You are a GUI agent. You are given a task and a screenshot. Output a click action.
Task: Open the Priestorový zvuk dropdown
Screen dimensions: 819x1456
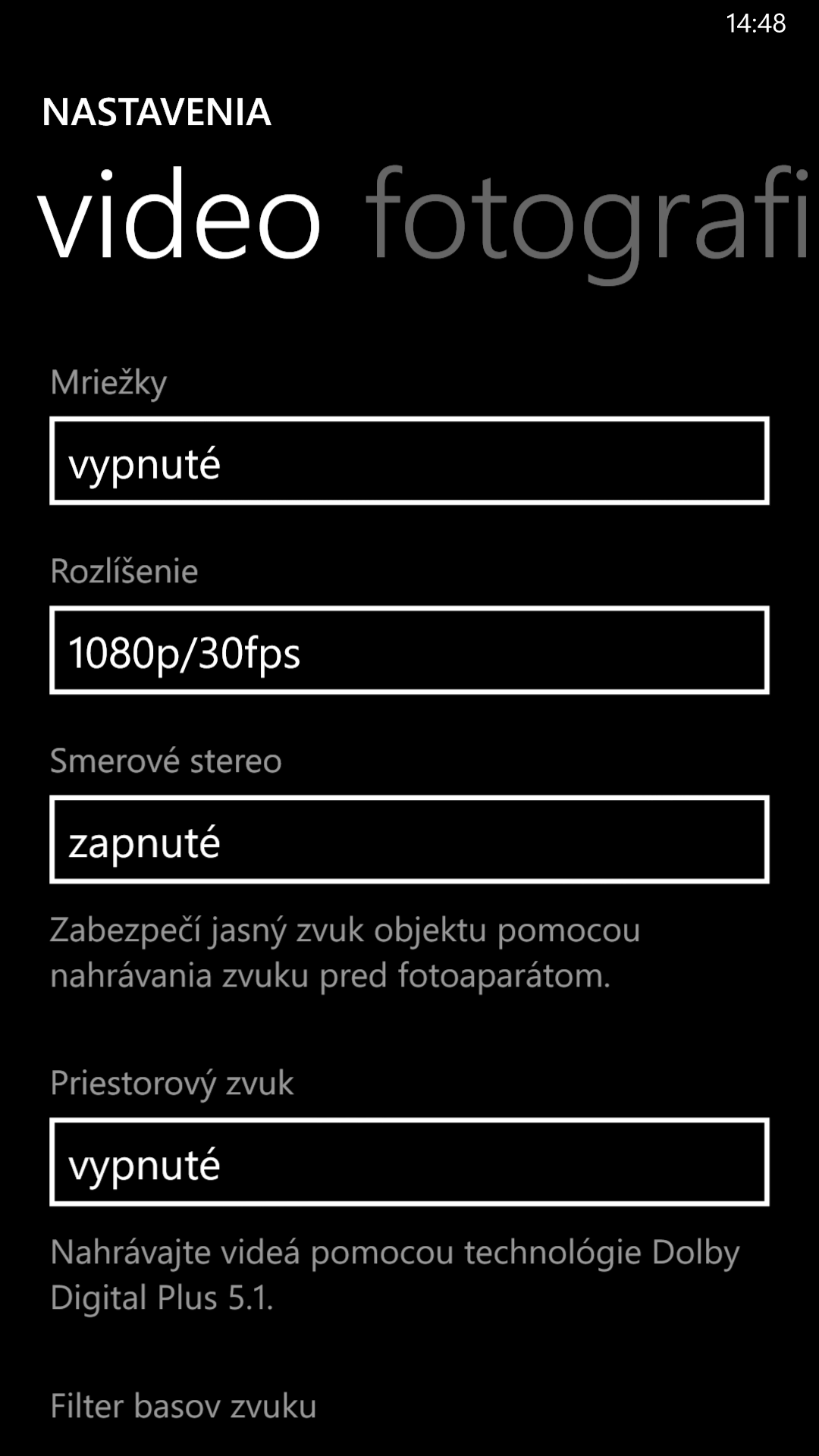(409, 1162)
